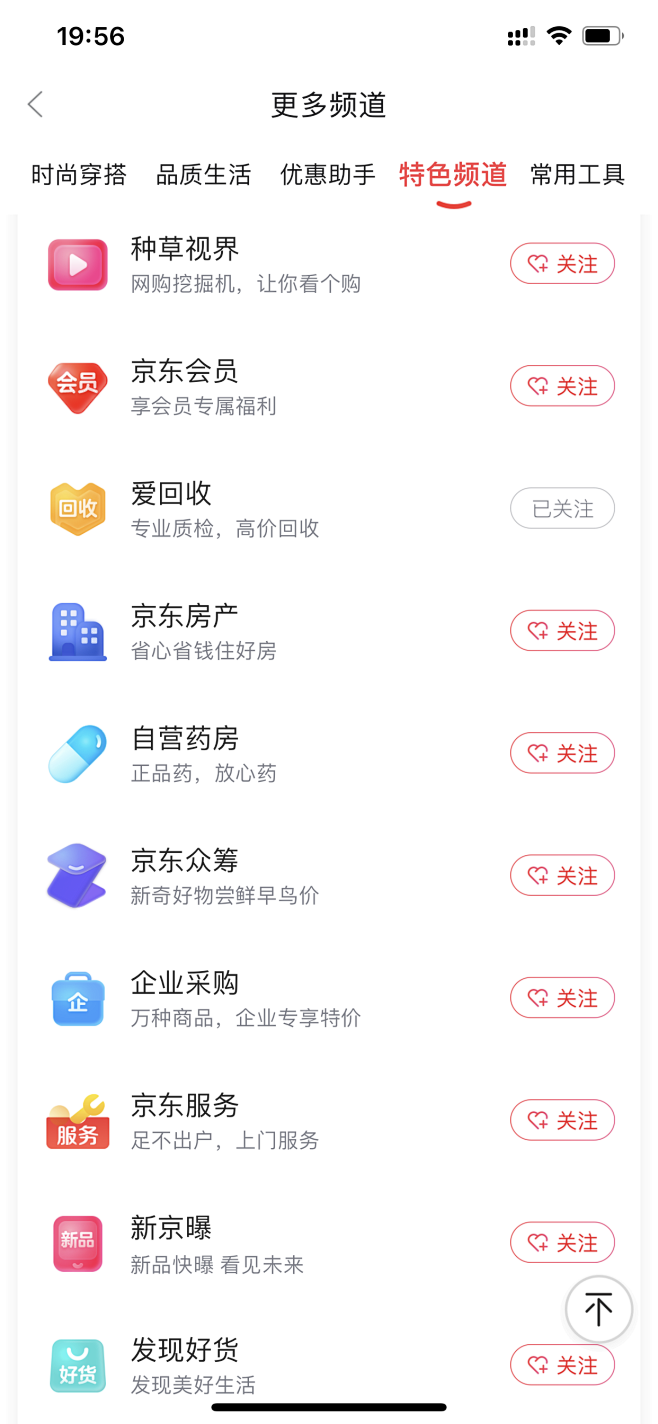The height and width of the screenshot is (1424, 658).
Task: Unfollow 爱回收 via 已关注 button
Action: coord(562,509)
